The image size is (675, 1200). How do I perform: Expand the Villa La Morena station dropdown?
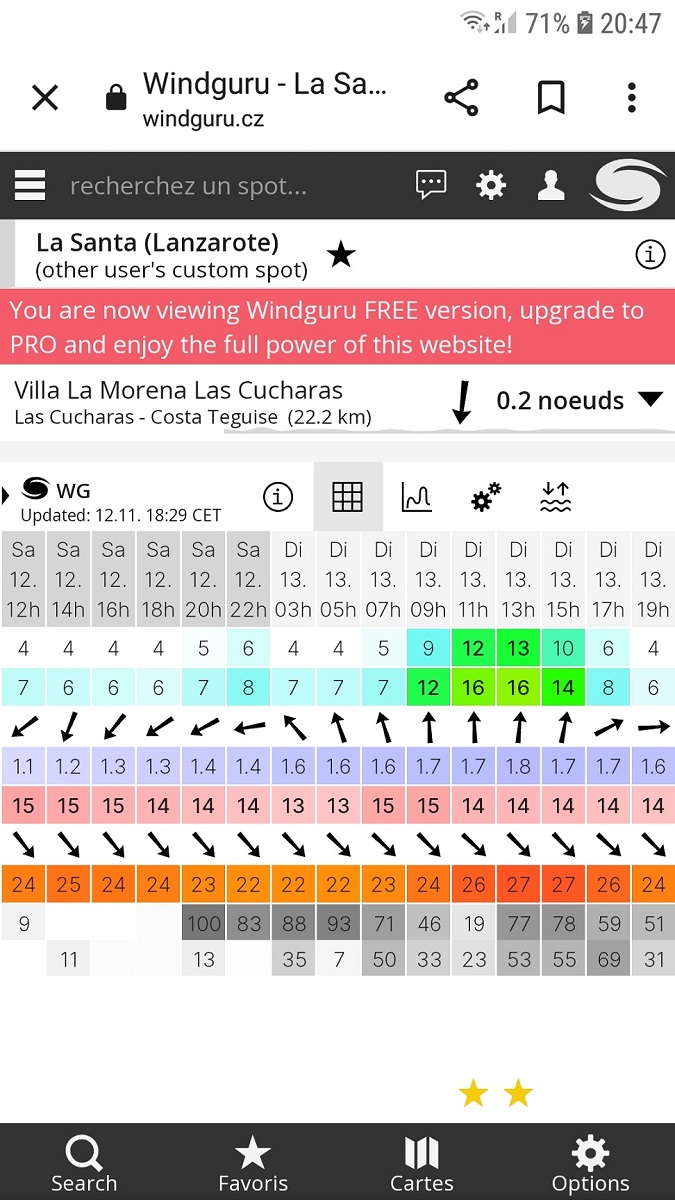point(650,400)
